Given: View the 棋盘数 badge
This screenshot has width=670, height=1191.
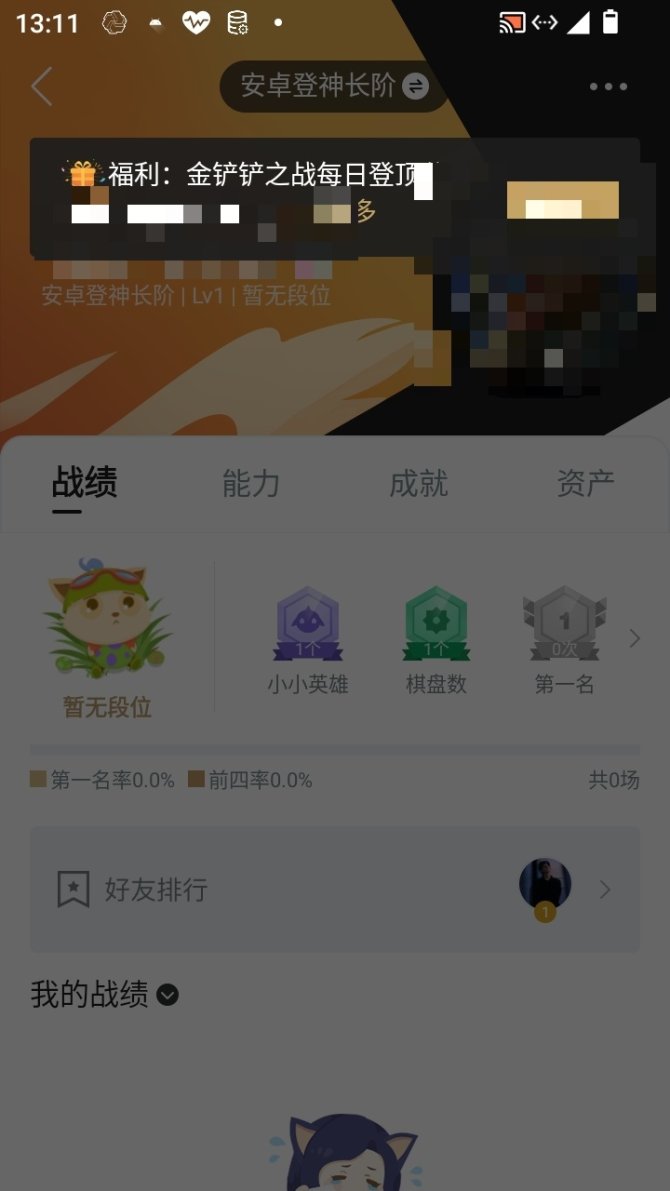Looking at the screenshot, I should coord(436,640).
